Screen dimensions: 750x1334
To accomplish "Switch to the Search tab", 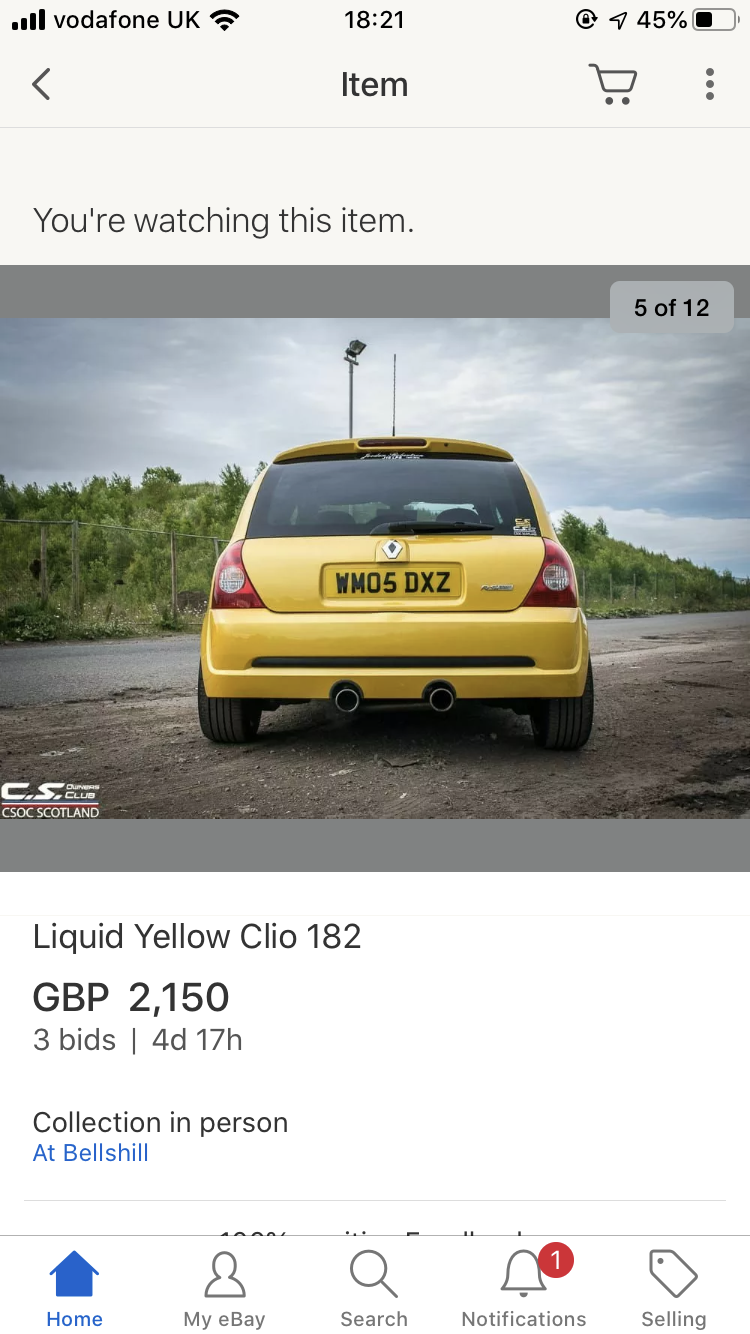I will click(374, 1288).
